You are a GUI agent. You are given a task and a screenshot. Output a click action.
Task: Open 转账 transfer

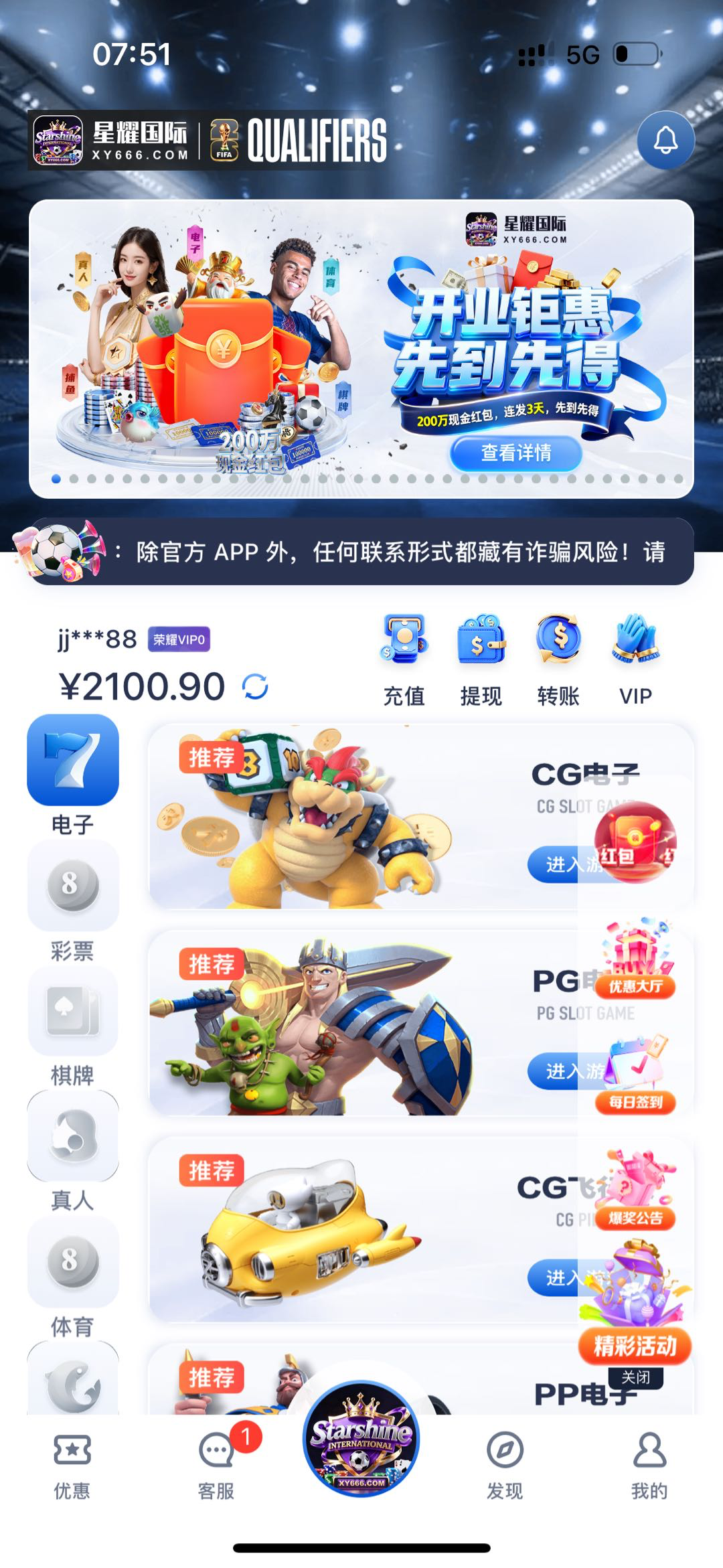pyautogui.click(x=558, y=659)
